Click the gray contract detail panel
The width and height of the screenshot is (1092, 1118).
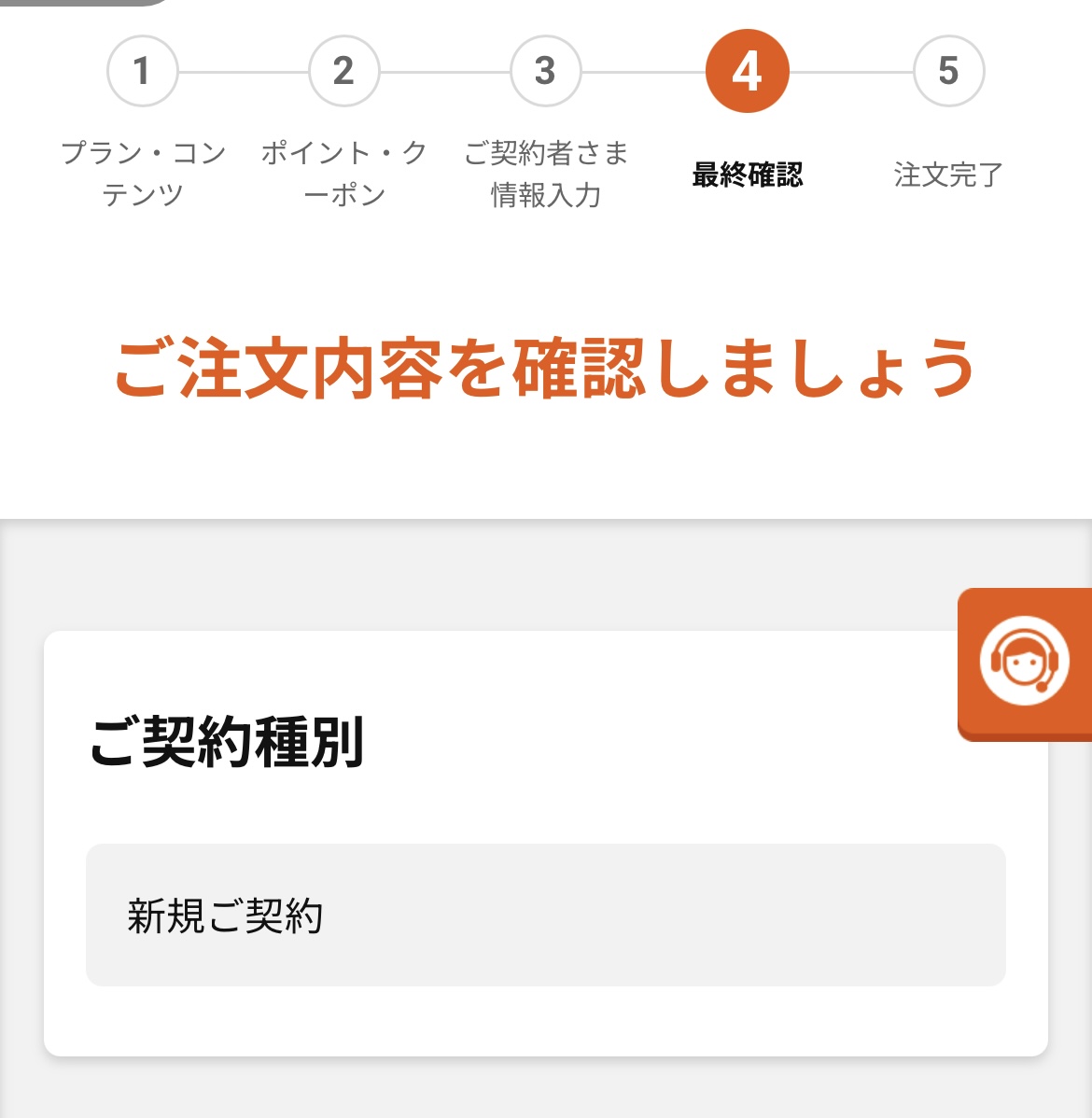[x=544, y=915]
